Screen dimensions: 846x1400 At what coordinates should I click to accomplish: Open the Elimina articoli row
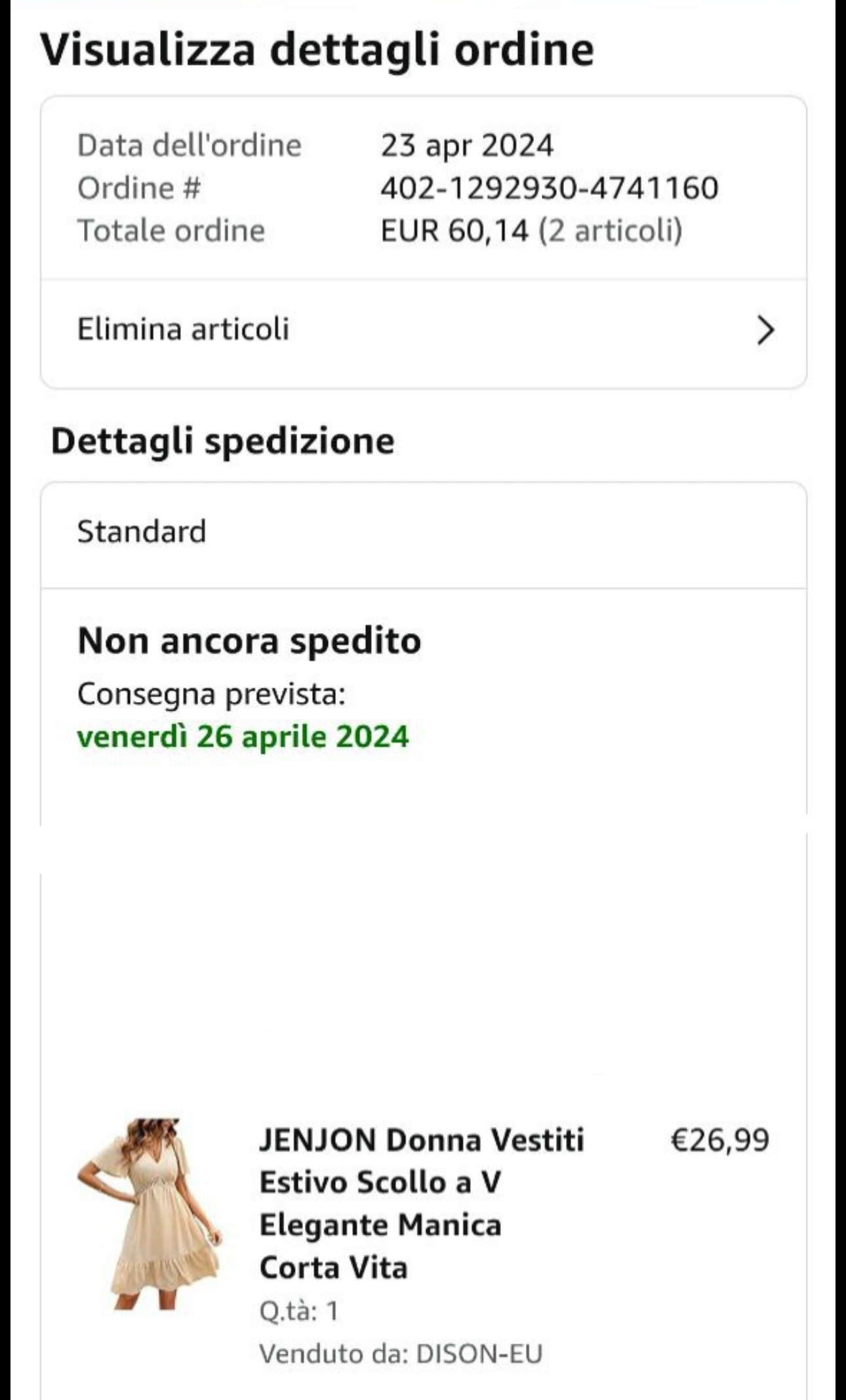(x=423, y=330)
